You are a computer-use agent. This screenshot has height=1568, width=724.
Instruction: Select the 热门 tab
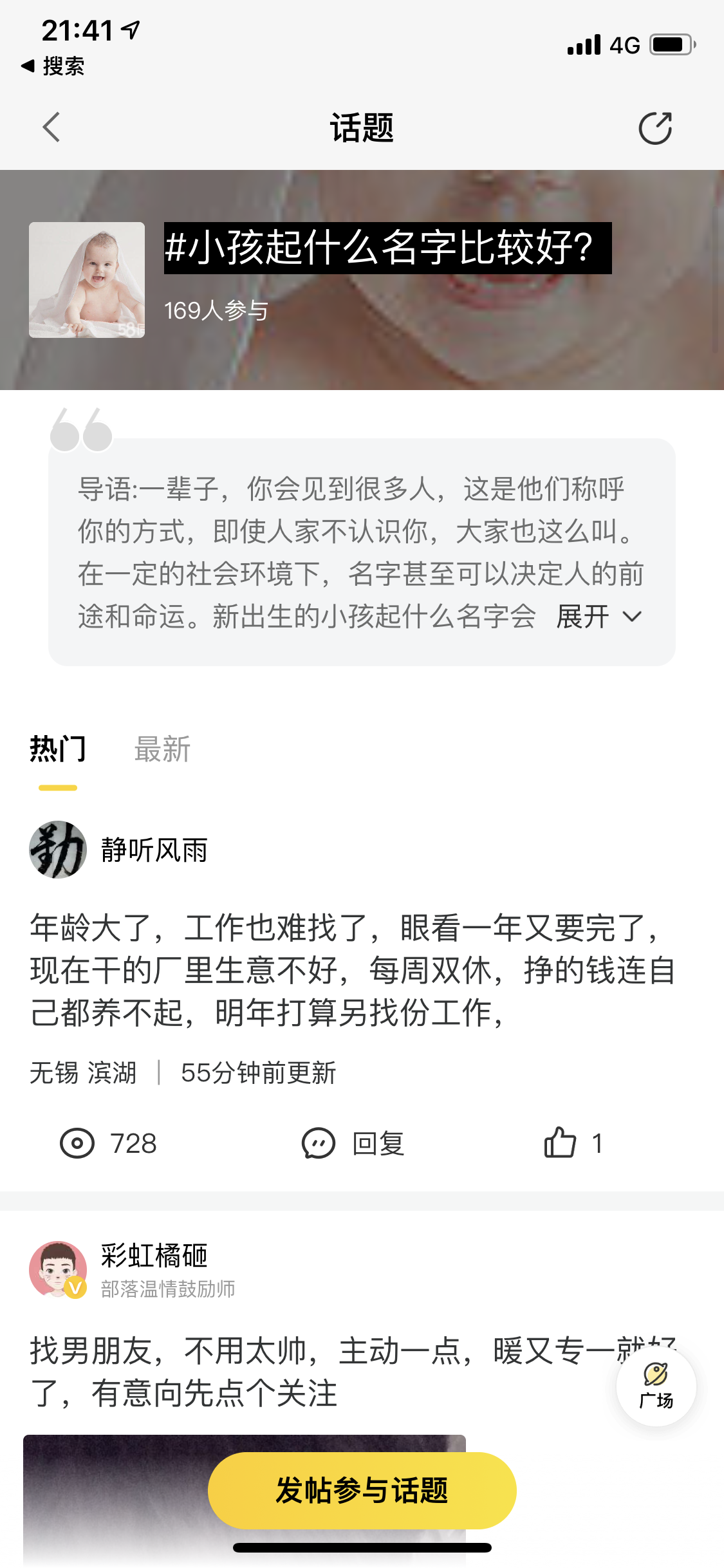(58, 749)
